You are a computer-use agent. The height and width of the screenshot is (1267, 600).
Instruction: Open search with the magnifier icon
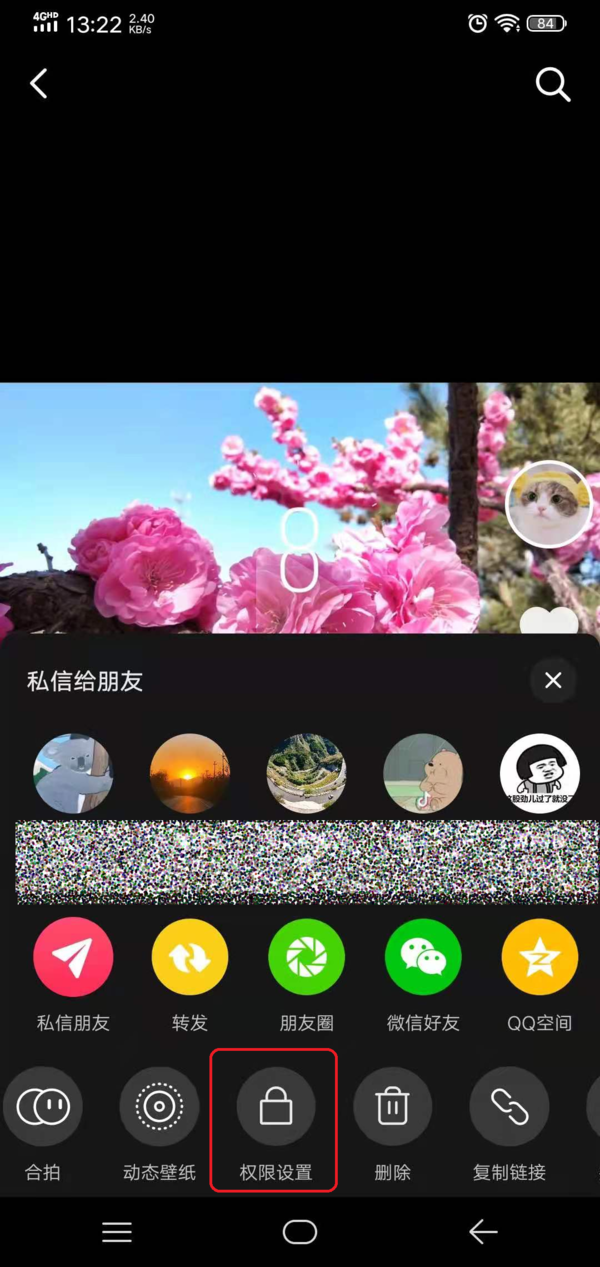552,84
